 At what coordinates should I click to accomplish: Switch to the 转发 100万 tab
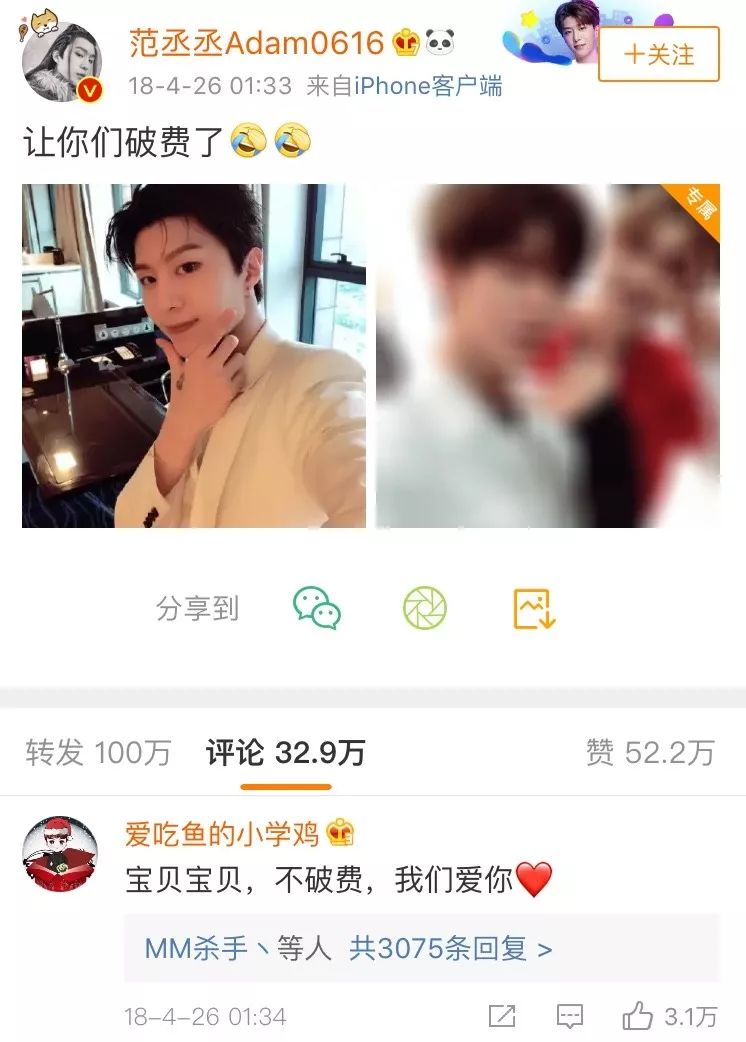tap(98, 753)
